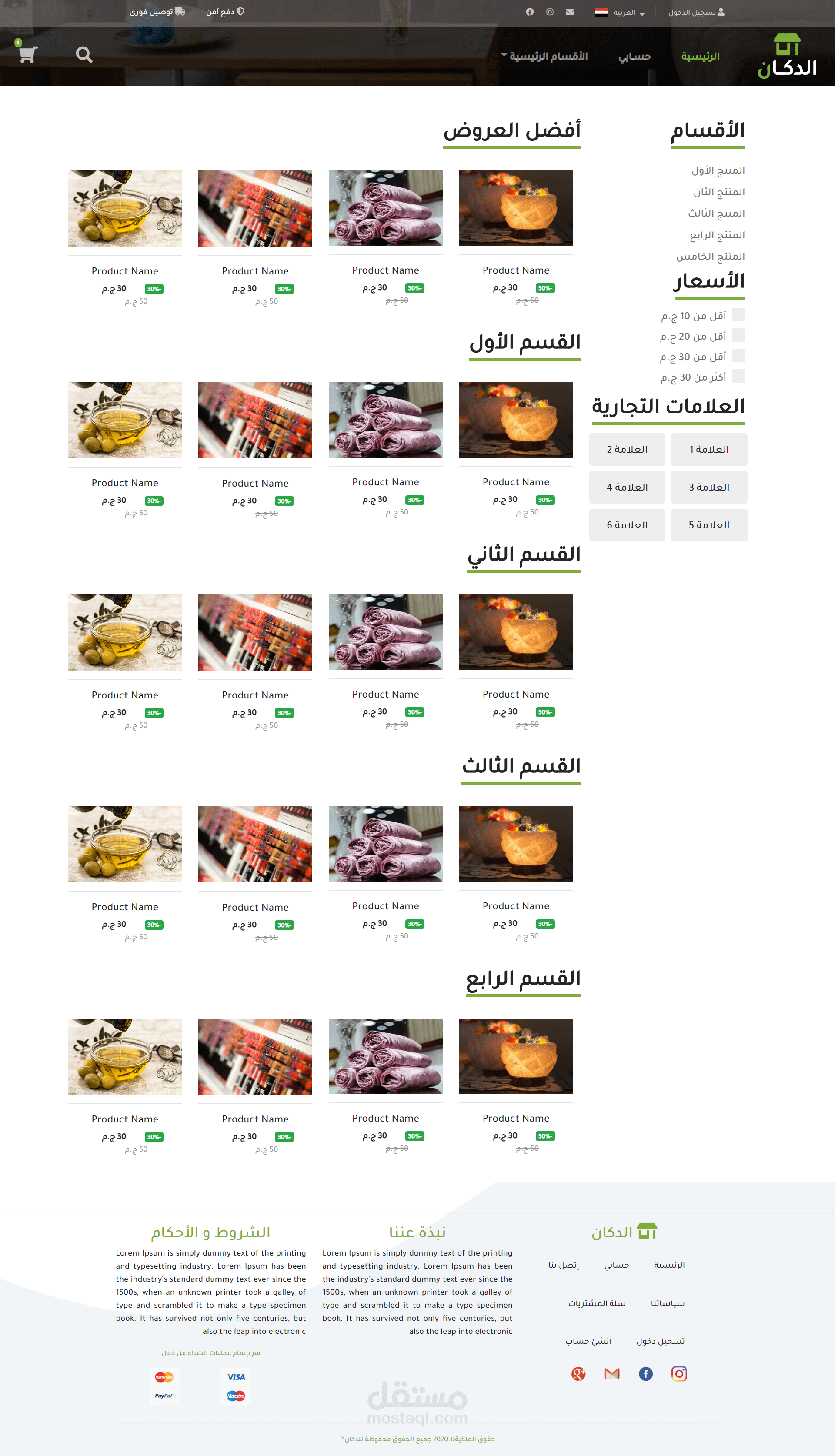Open أنشئ حساب link in footer
Screen dimensions: 835x1456
tap(588, 1341)
